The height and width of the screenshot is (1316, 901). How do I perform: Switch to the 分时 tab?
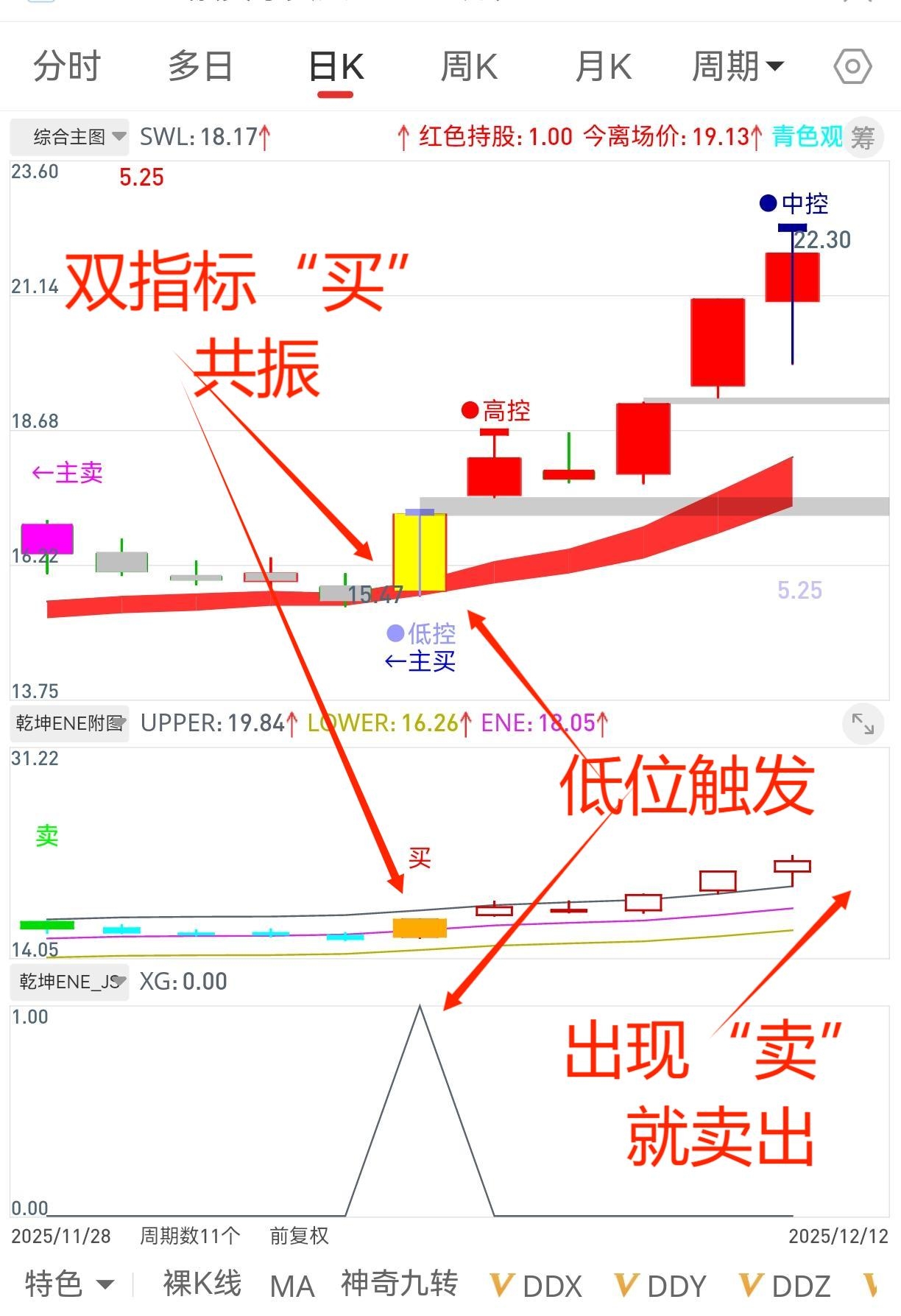[66, 66]
